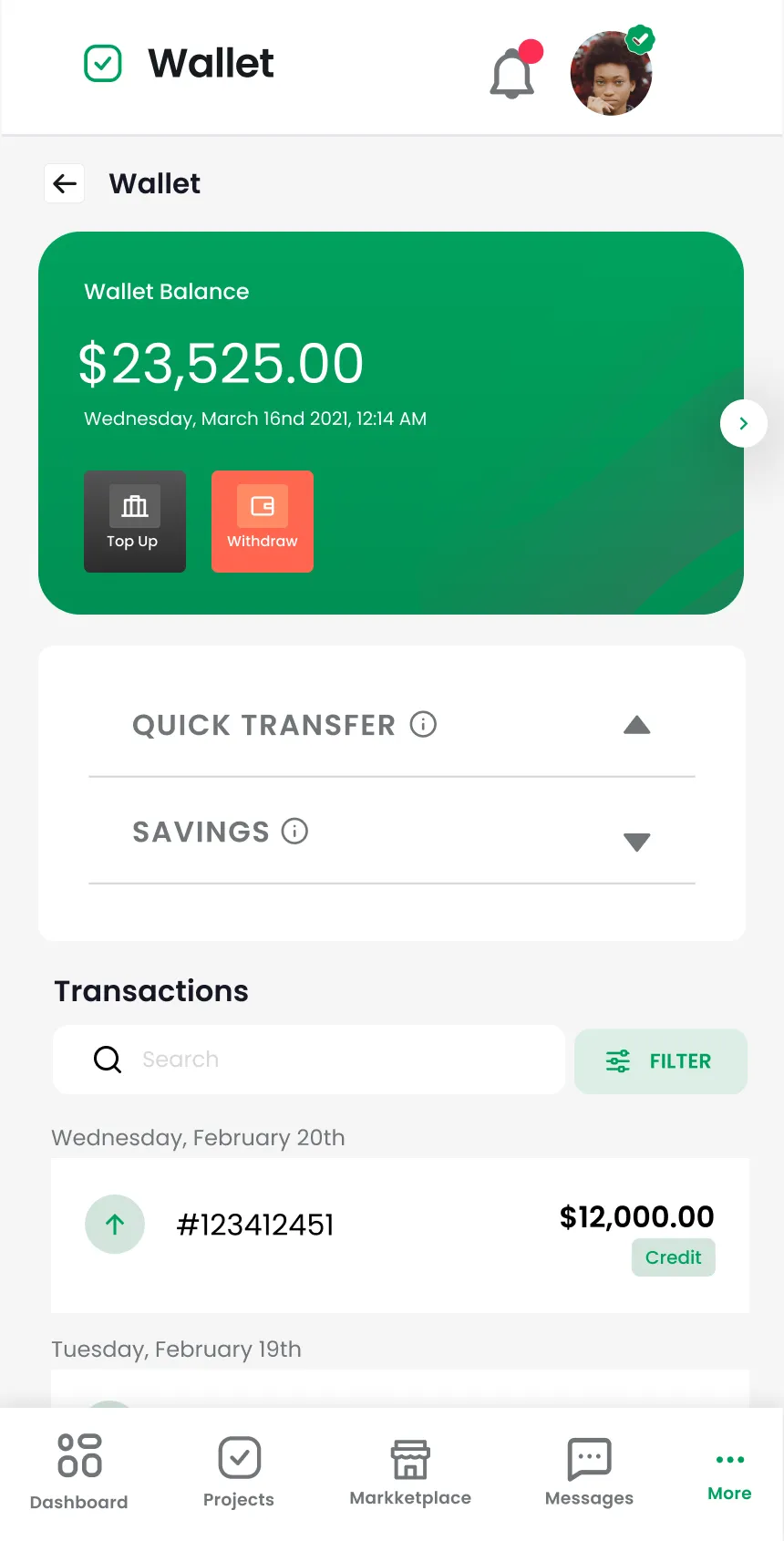This screenshot has height=1541, width=784.
Task: Switch to the Dashboard tab
Action: [79, 1471]
